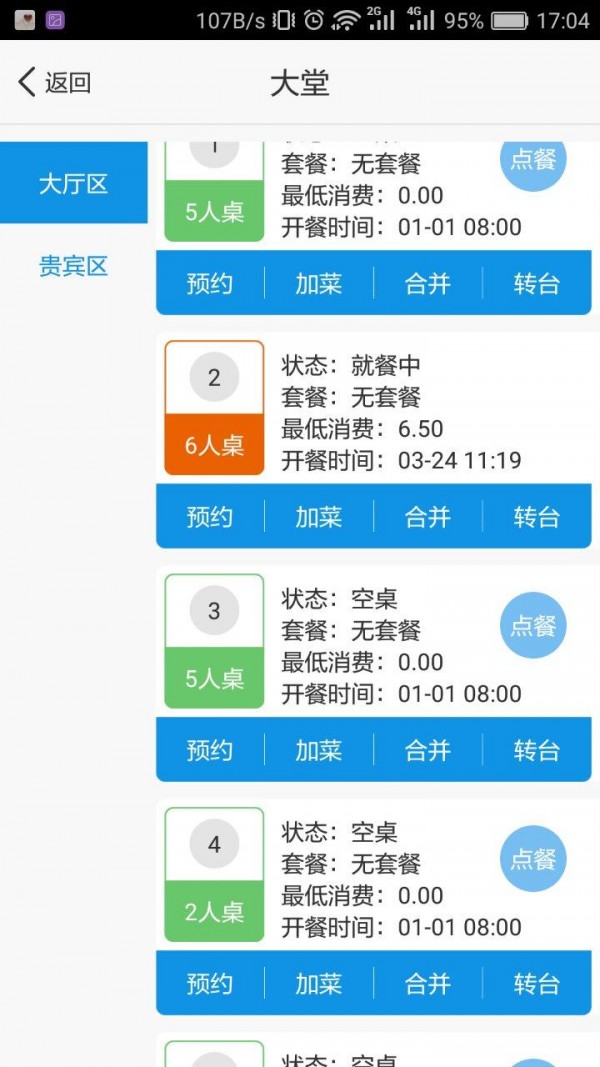Switch to the 贵宾区 area tab

73,267
